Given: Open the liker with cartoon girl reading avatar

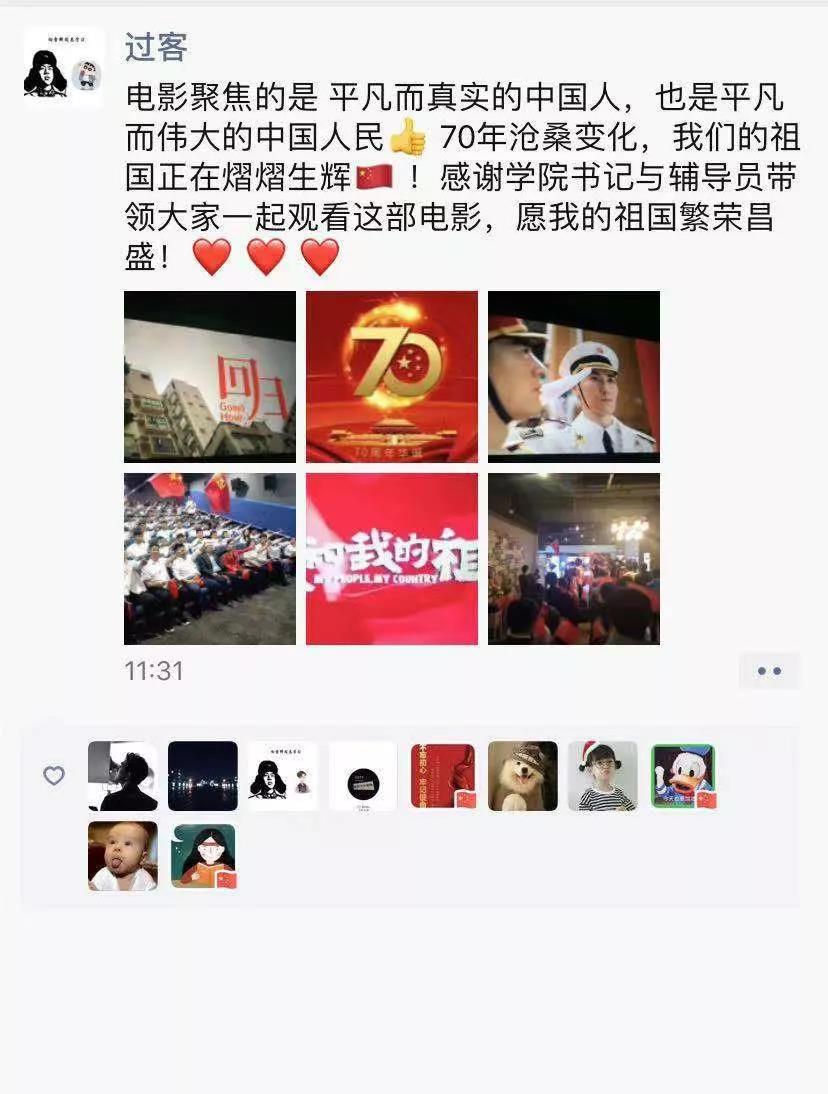Looking at the screenshot, I should click(204, 856).
